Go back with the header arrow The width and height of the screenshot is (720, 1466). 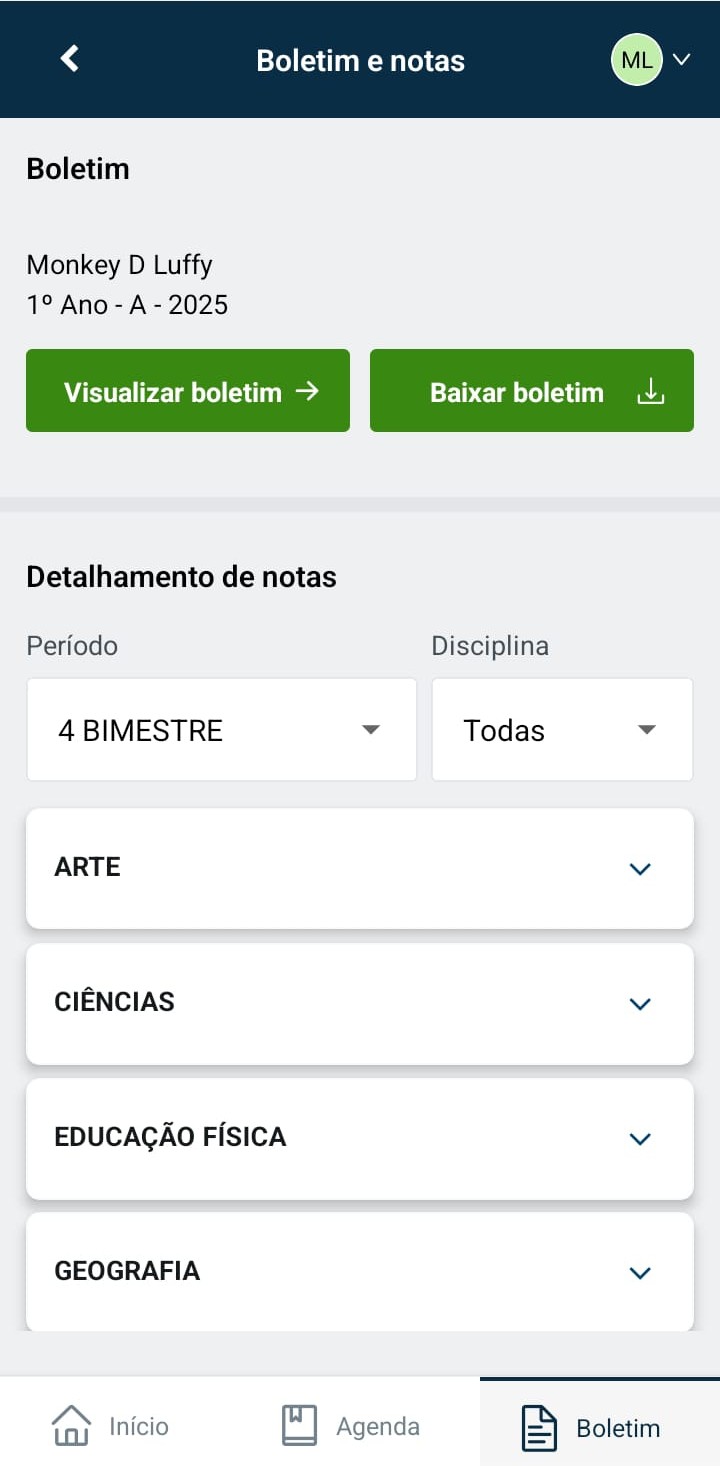pos(69,59)
